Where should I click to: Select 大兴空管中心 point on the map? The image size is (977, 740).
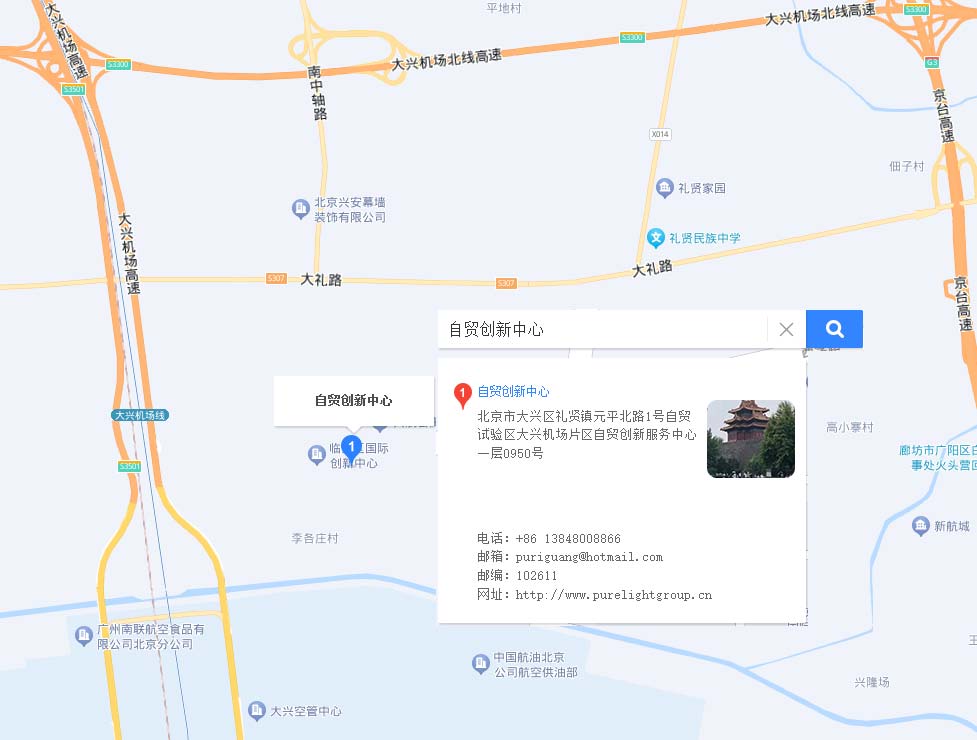click(x=257, y=711)
